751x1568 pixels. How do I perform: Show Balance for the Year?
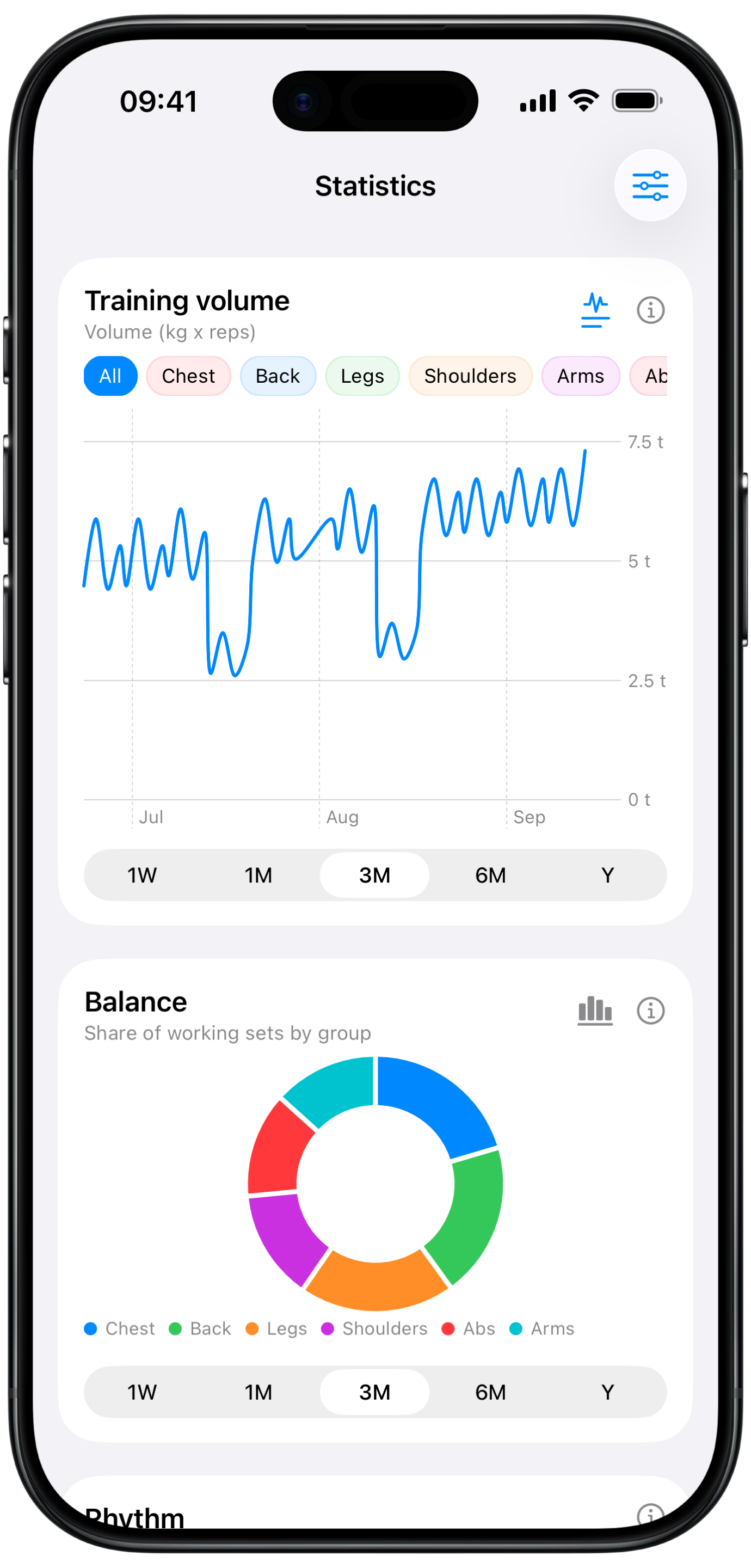607,1392
